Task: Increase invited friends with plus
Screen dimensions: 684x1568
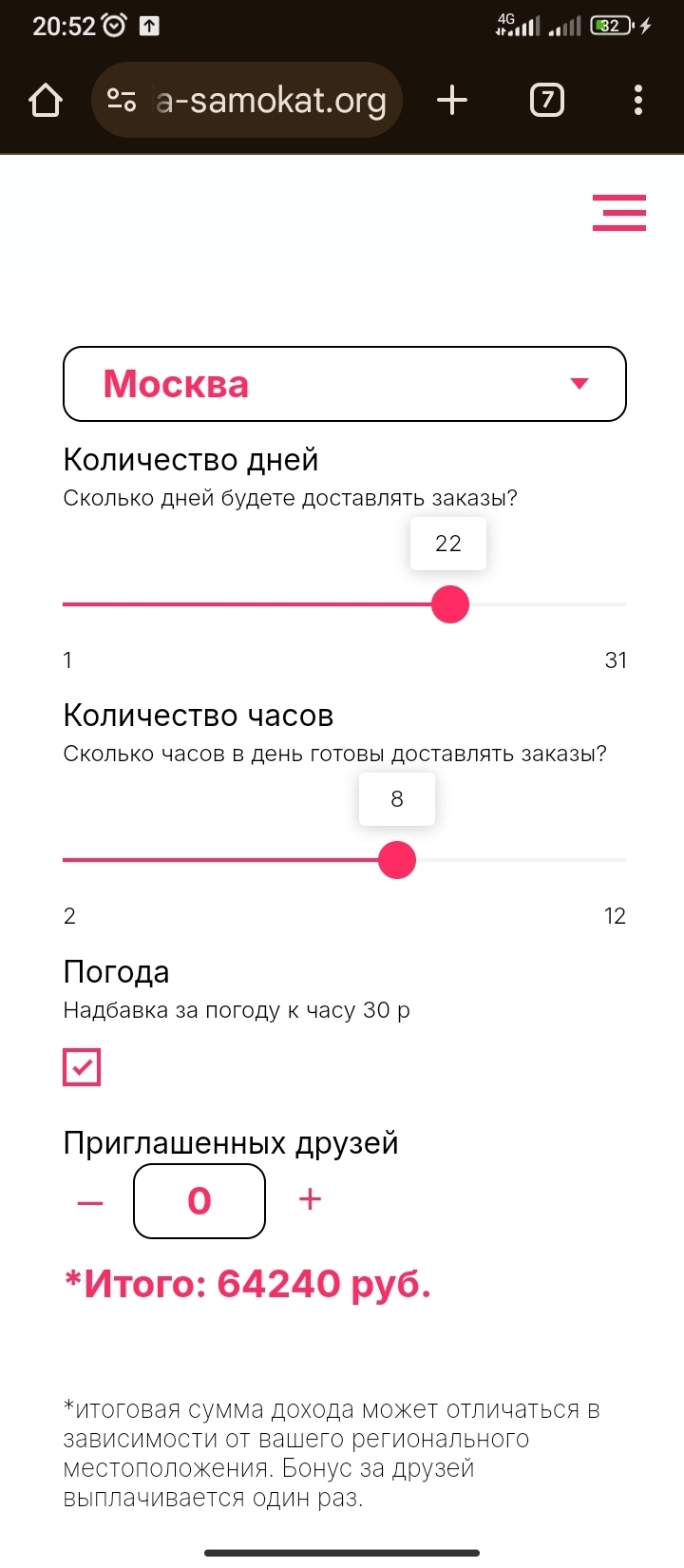Action: coord(310,1200)
